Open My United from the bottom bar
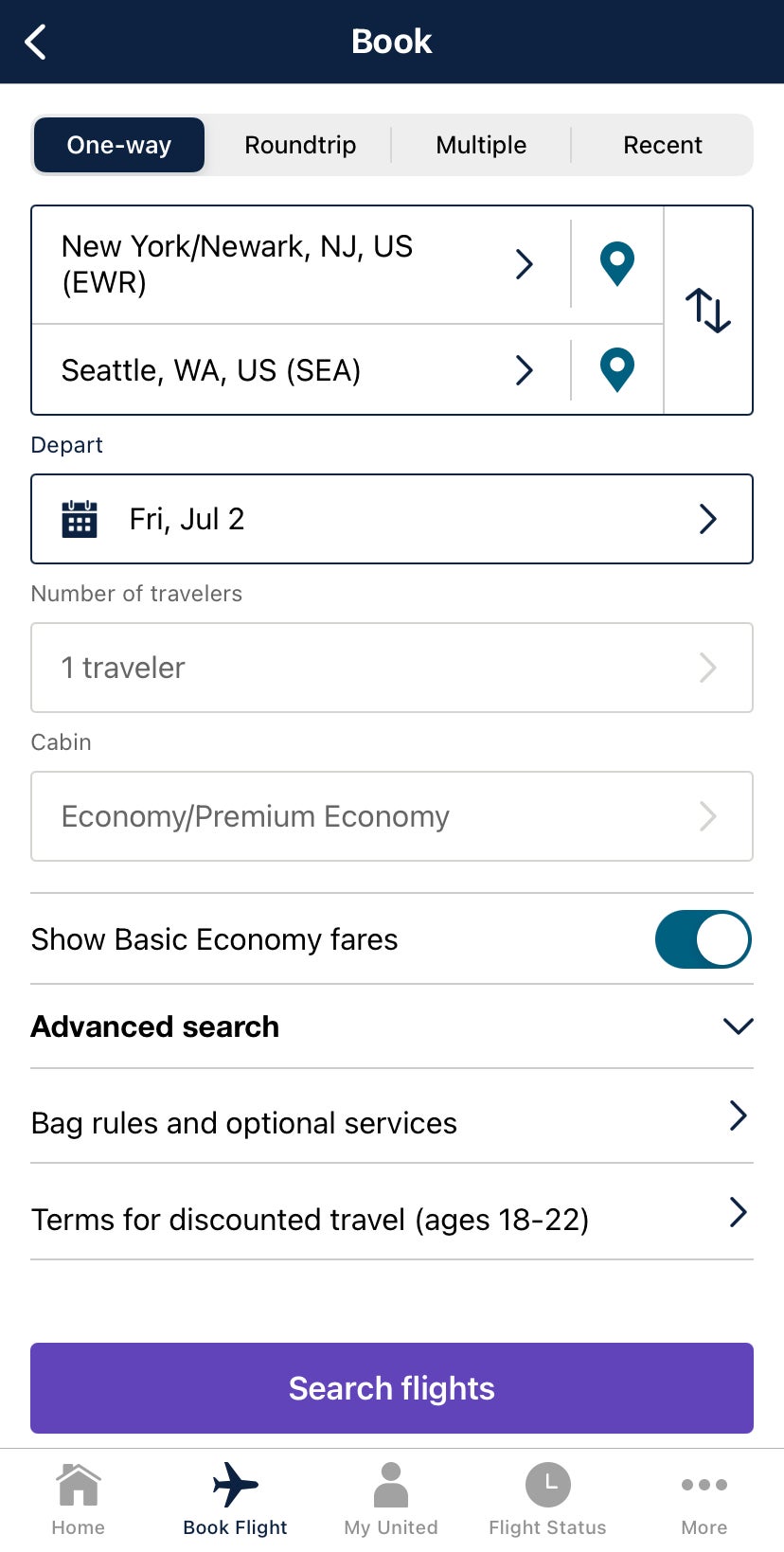The height and width of the screenshot is (1552, 784). point(391,1498)
